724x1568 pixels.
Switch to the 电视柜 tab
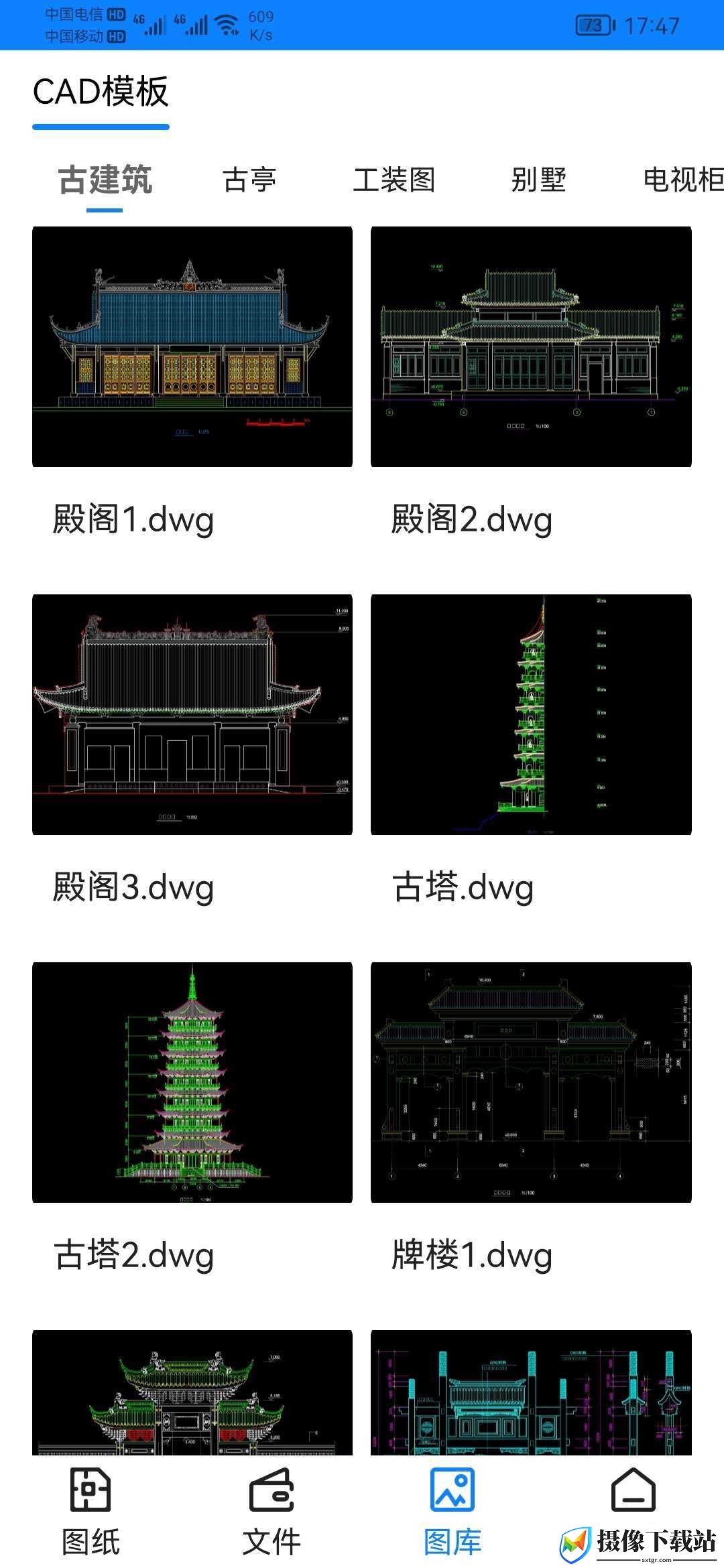click(683, 180)
